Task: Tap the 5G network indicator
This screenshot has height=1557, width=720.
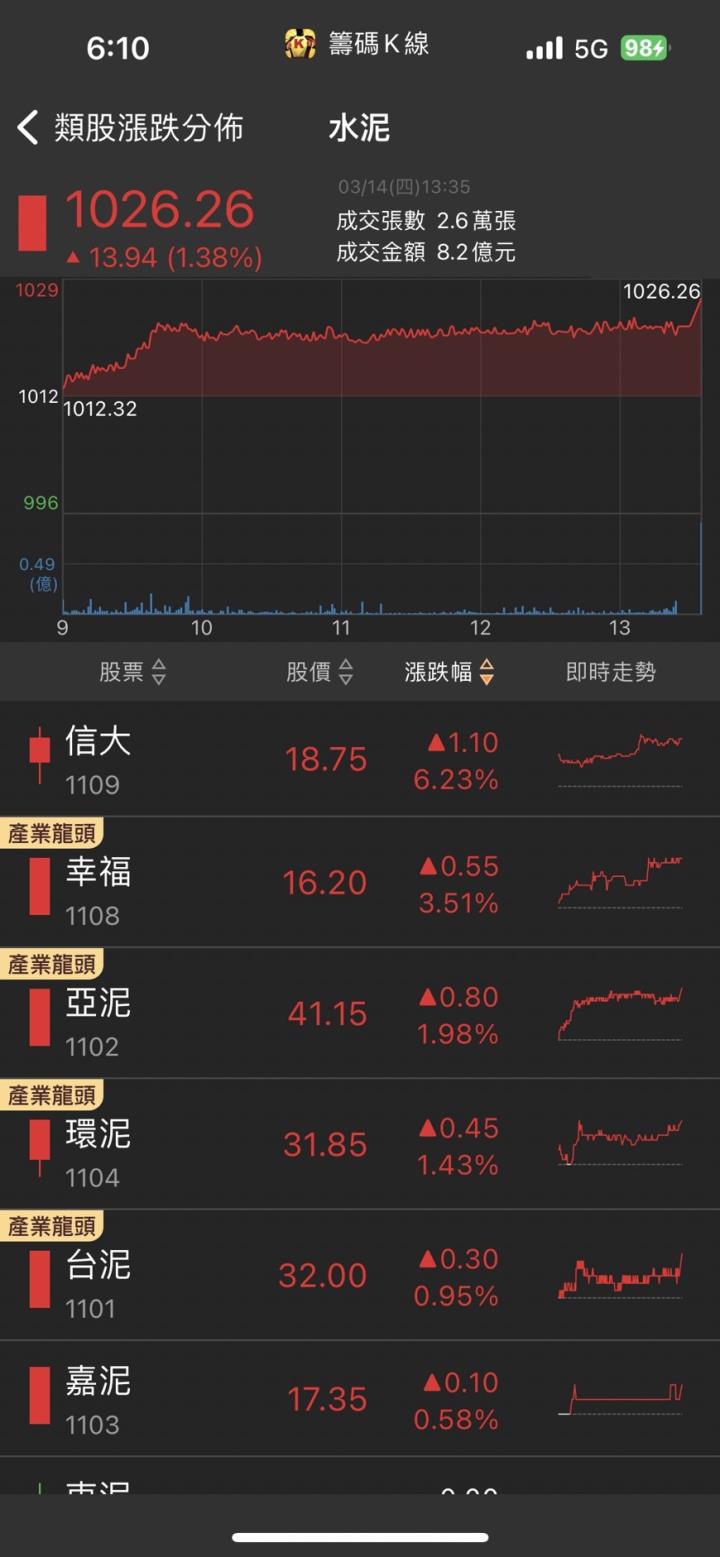Action: point(589,47)
